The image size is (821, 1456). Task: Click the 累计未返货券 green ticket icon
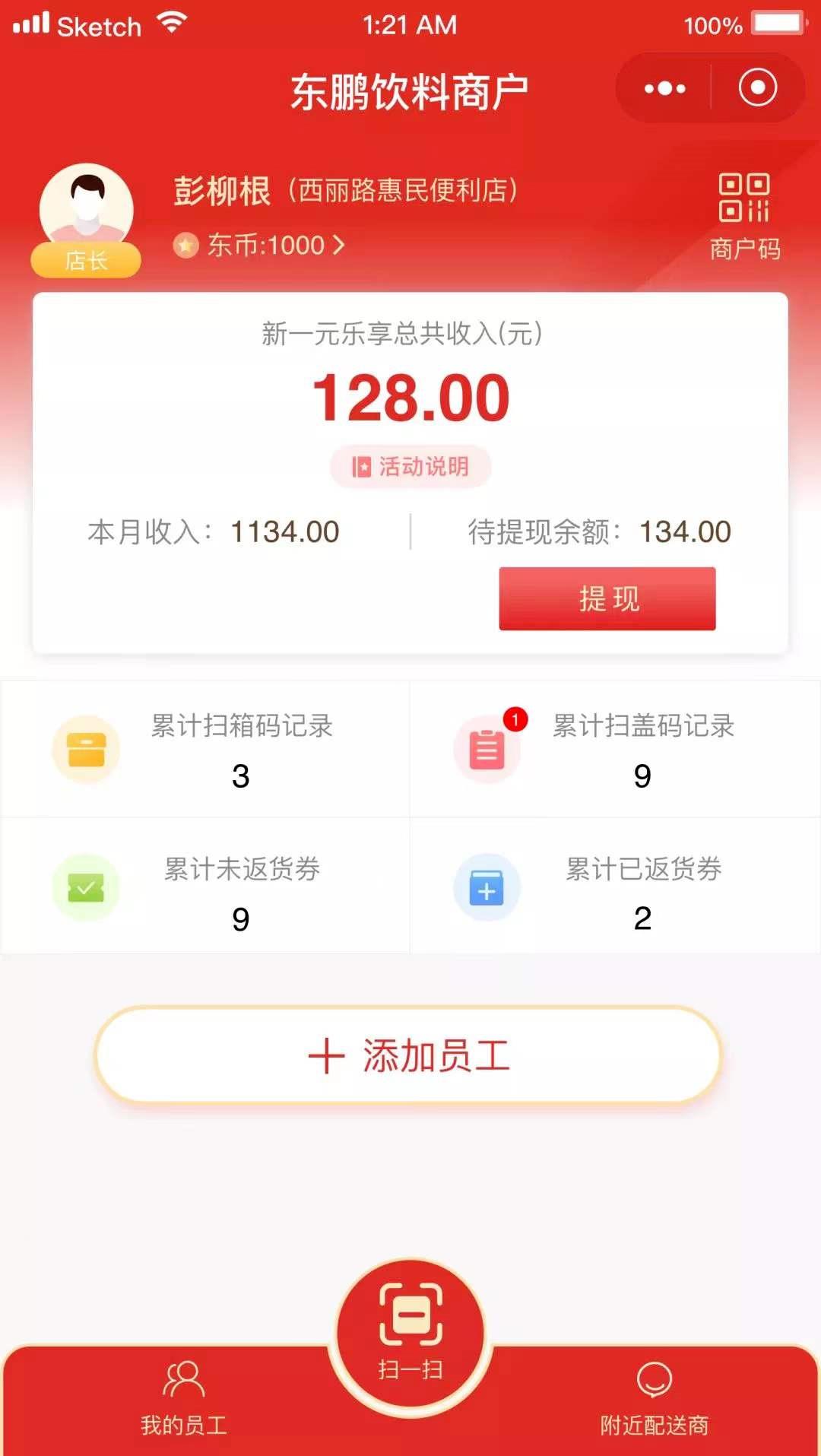(x=86, y=888)
